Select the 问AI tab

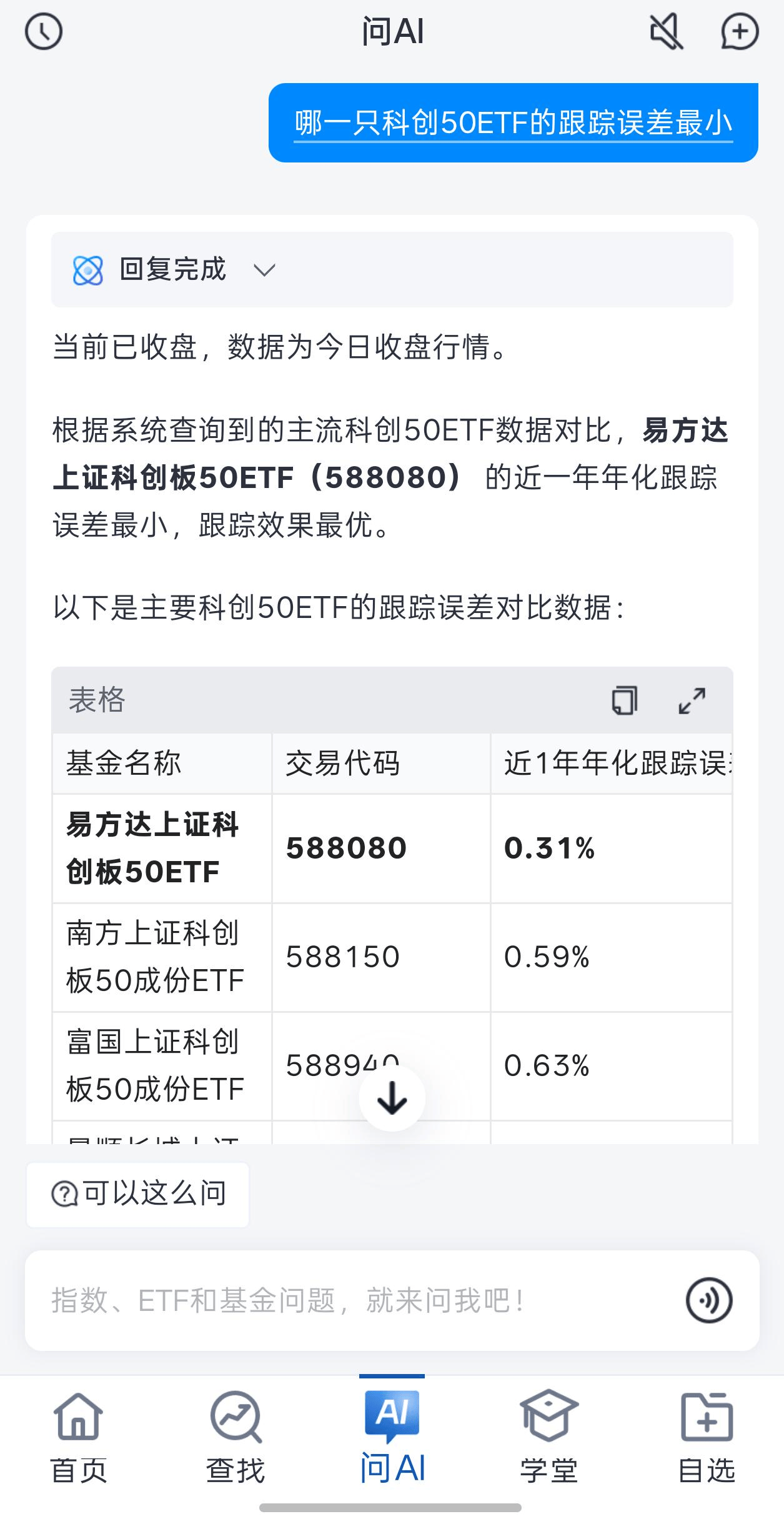[x=392, y=1438]
